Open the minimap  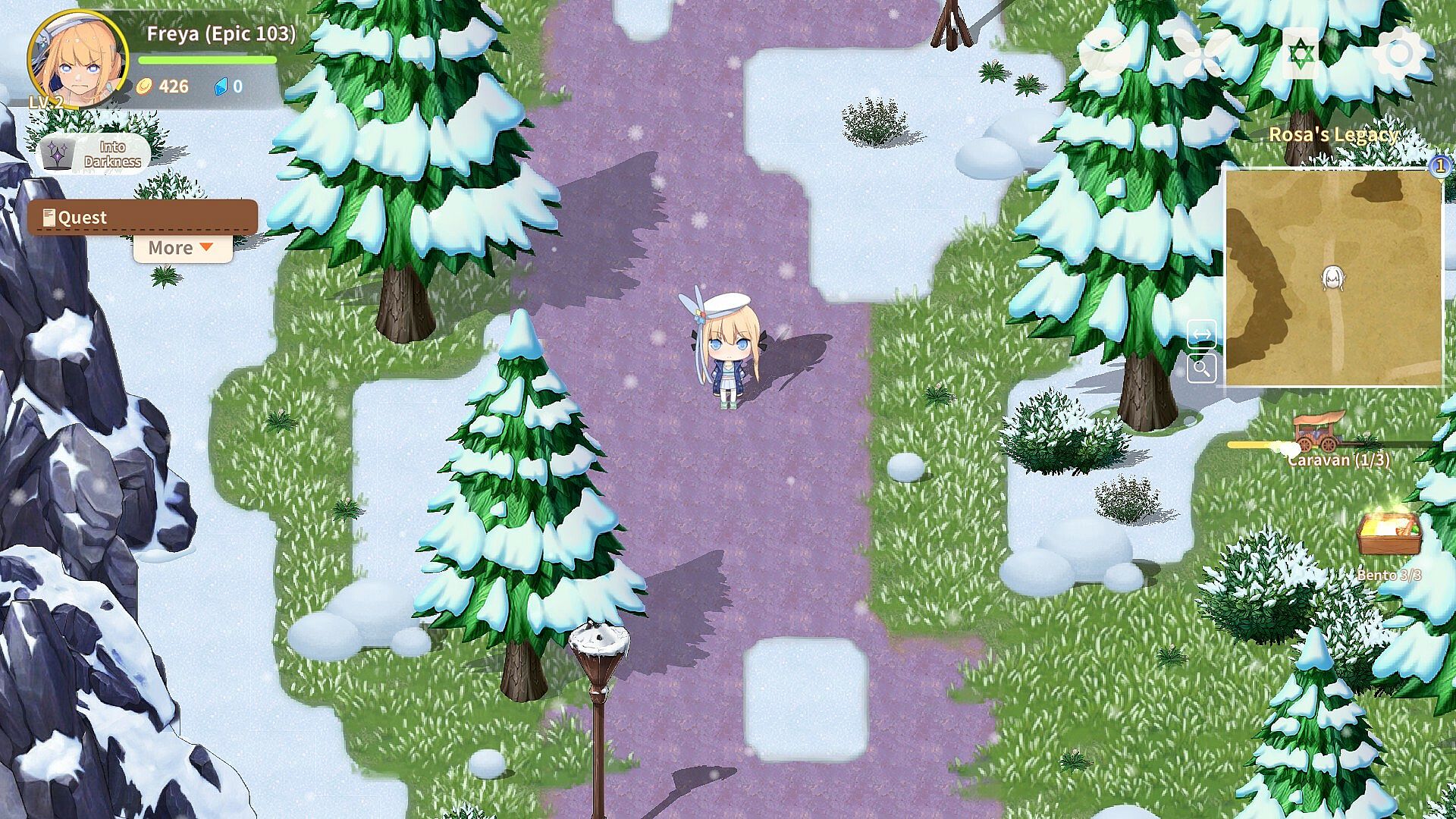click(x=1332, y=278)
